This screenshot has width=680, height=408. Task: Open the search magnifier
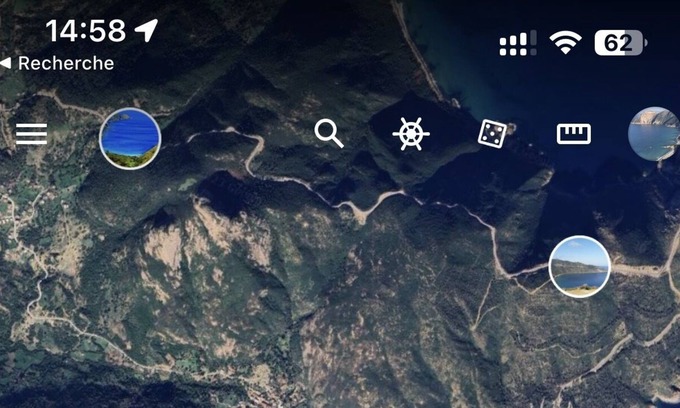click(x=329, y=133)
